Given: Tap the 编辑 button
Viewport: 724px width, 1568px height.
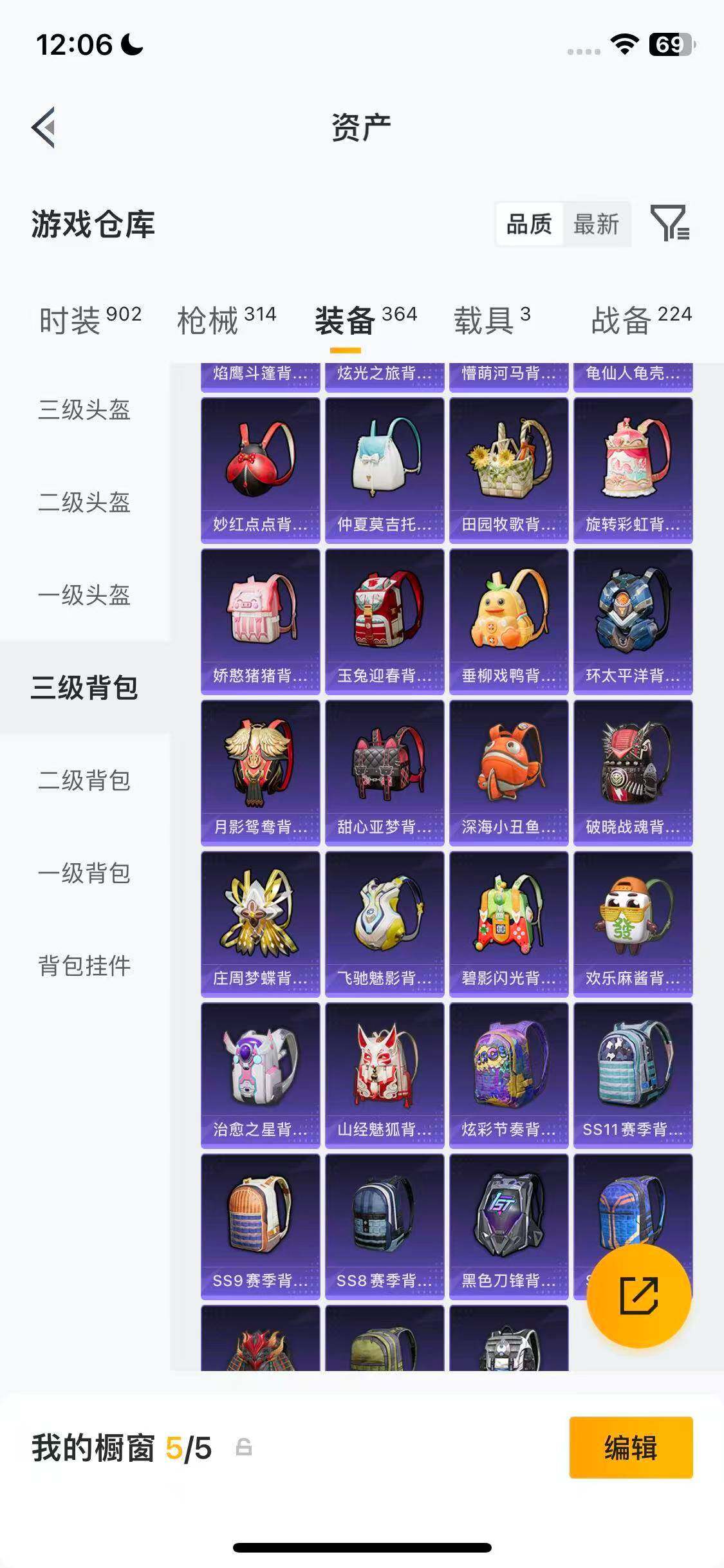Looking at the screenshot, I should click(x=631, y=1448).
